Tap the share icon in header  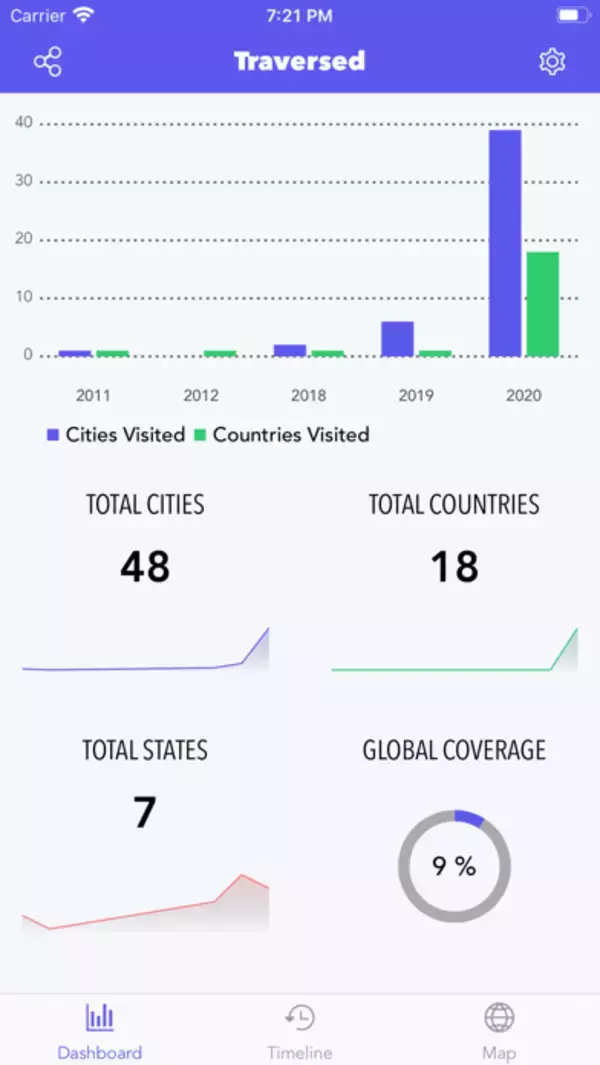[47, 62]
